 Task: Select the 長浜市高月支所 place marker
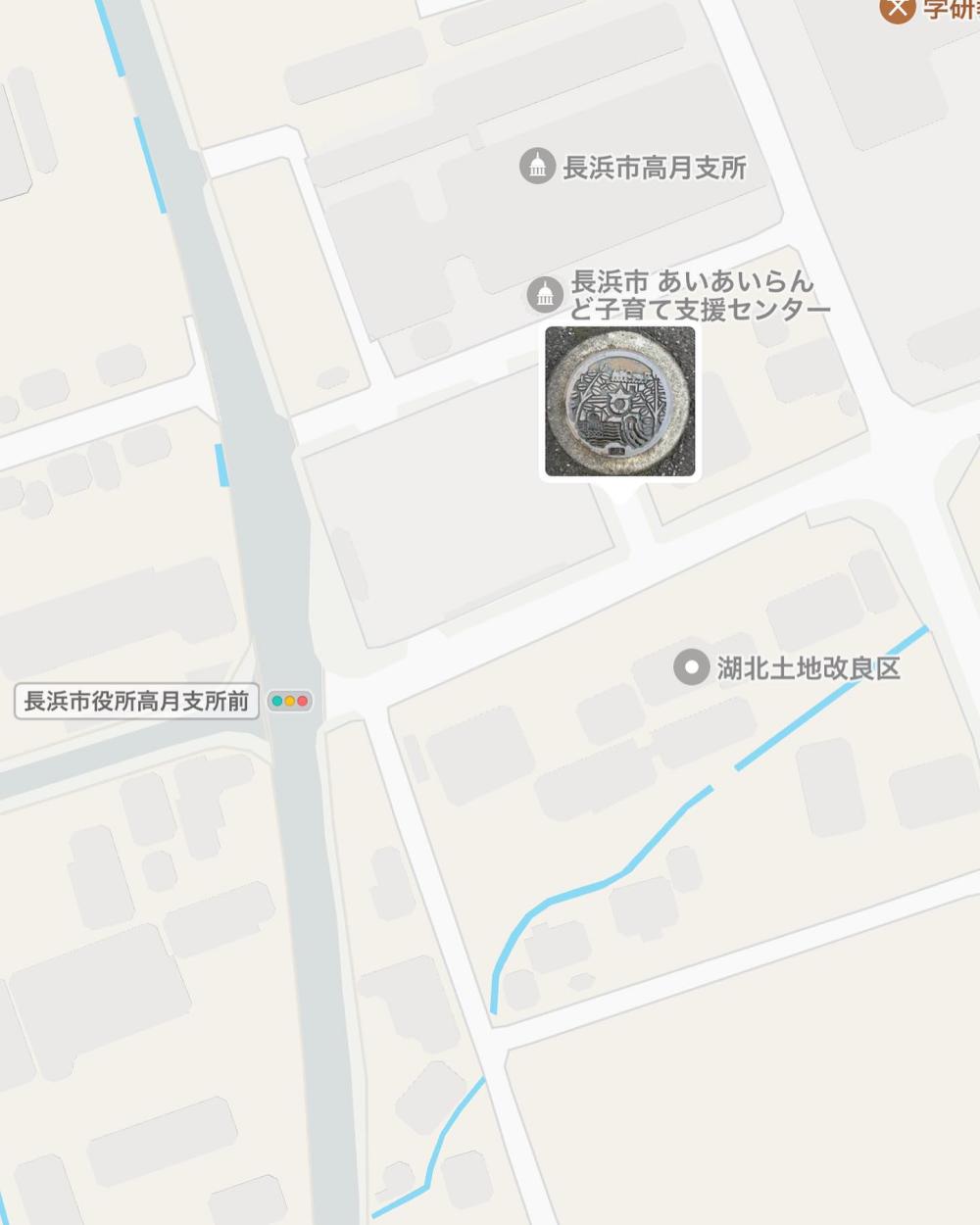coord(537,167)
